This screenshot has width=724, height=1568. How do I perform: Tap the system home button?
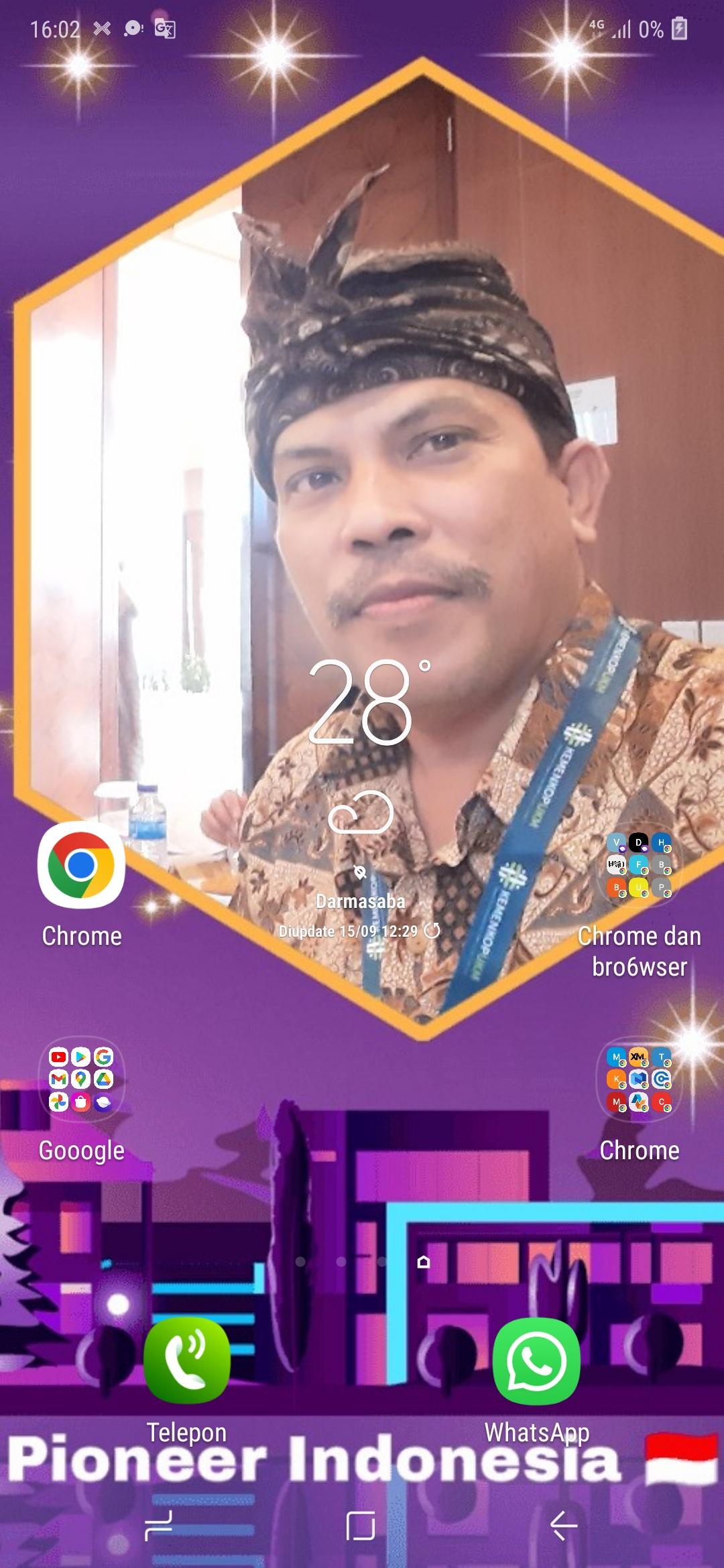[x=360, y=1526]
